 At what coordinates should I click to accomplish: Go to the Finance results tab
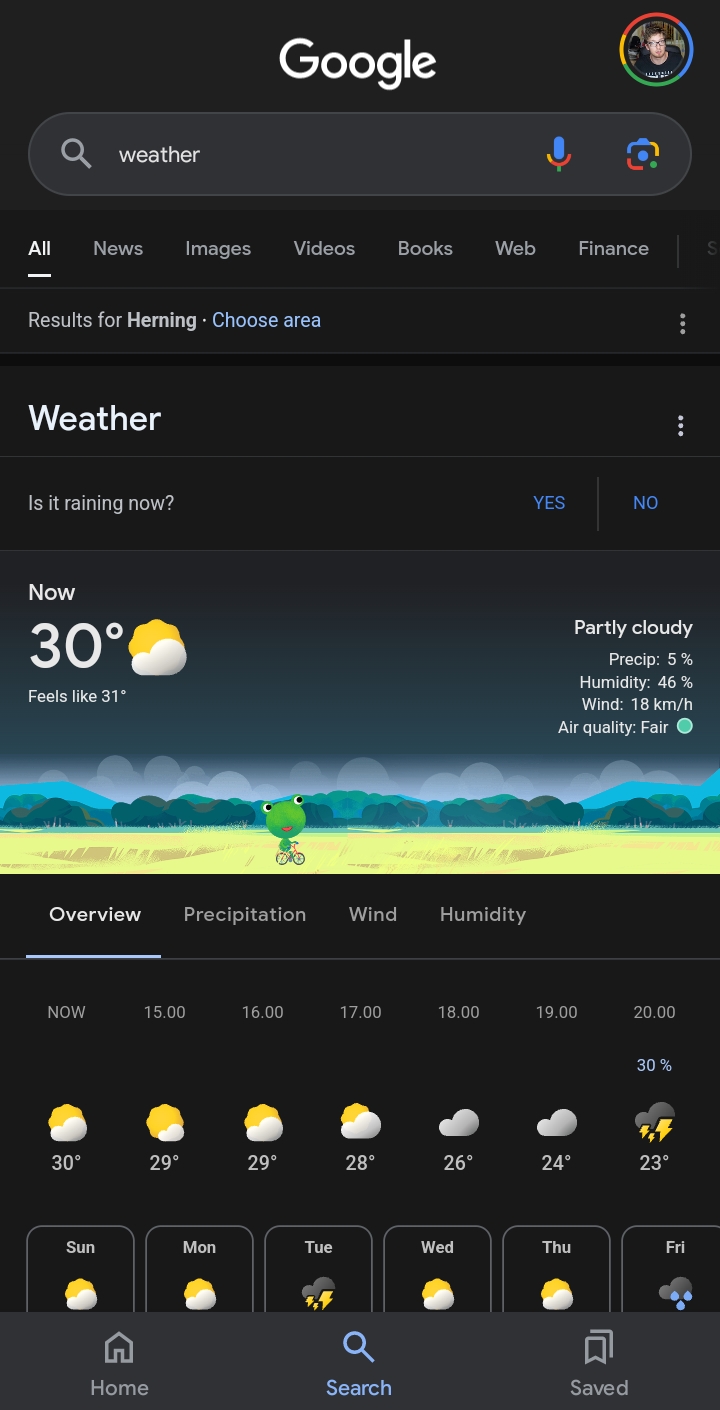[x=613, y=249]
